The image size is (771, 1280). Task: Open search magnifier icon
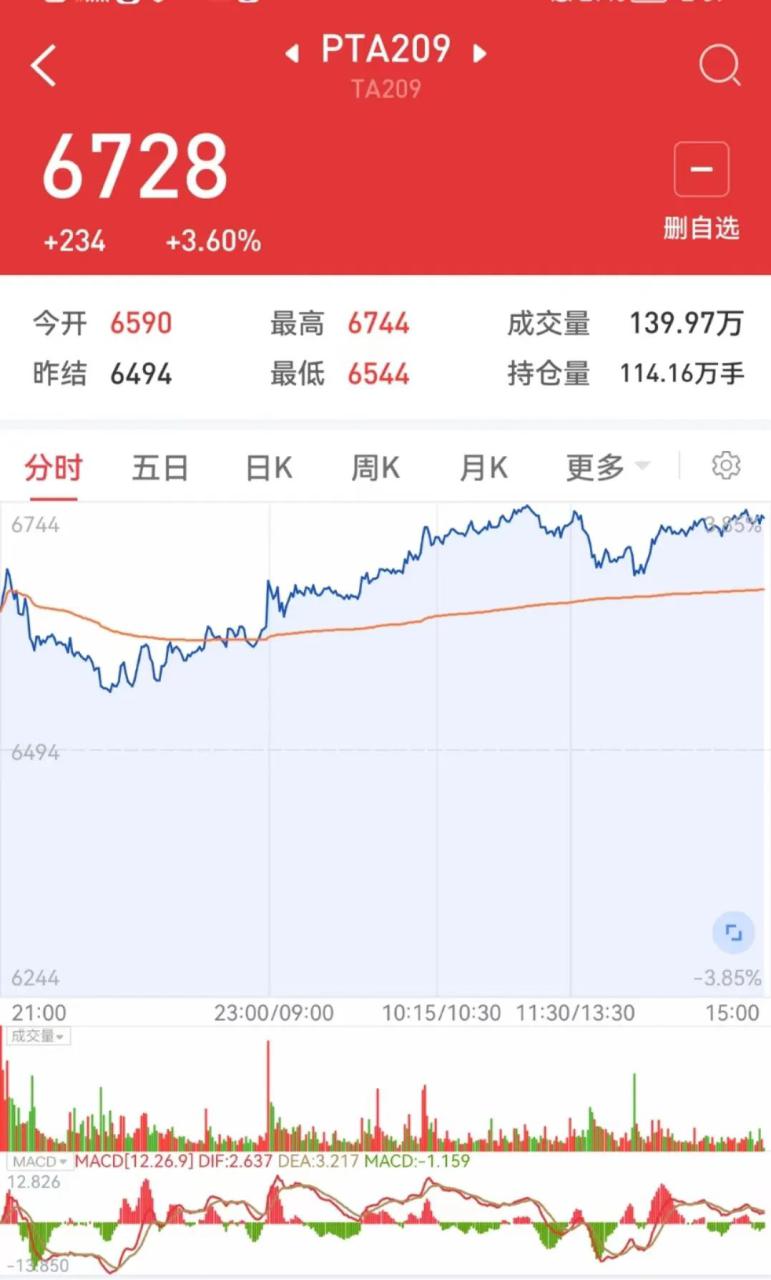click(x=719, y=66)
